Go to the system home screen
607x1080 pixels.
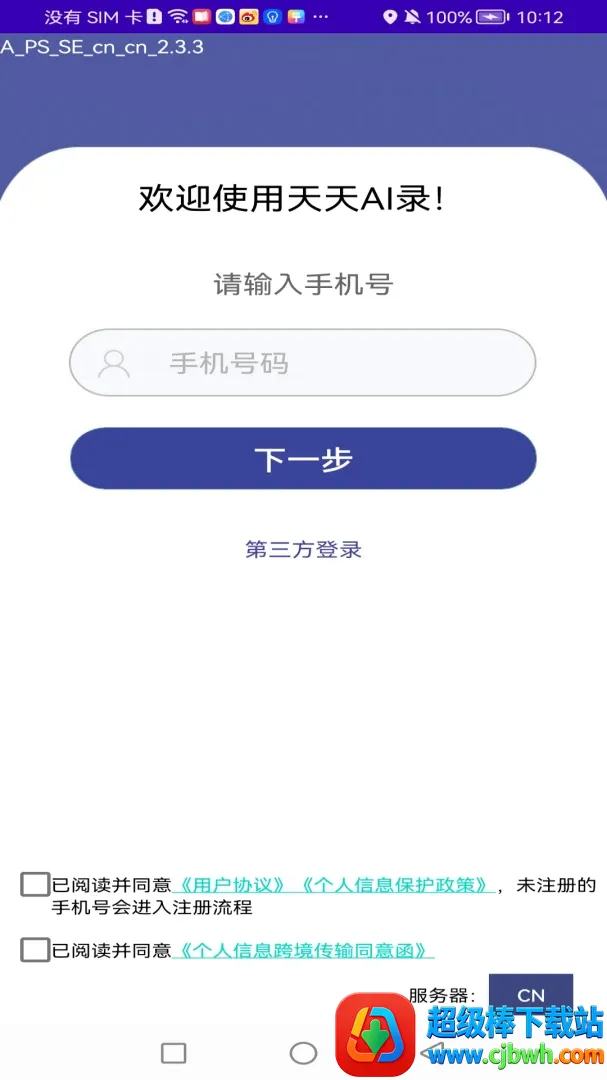pos(303,1052)
